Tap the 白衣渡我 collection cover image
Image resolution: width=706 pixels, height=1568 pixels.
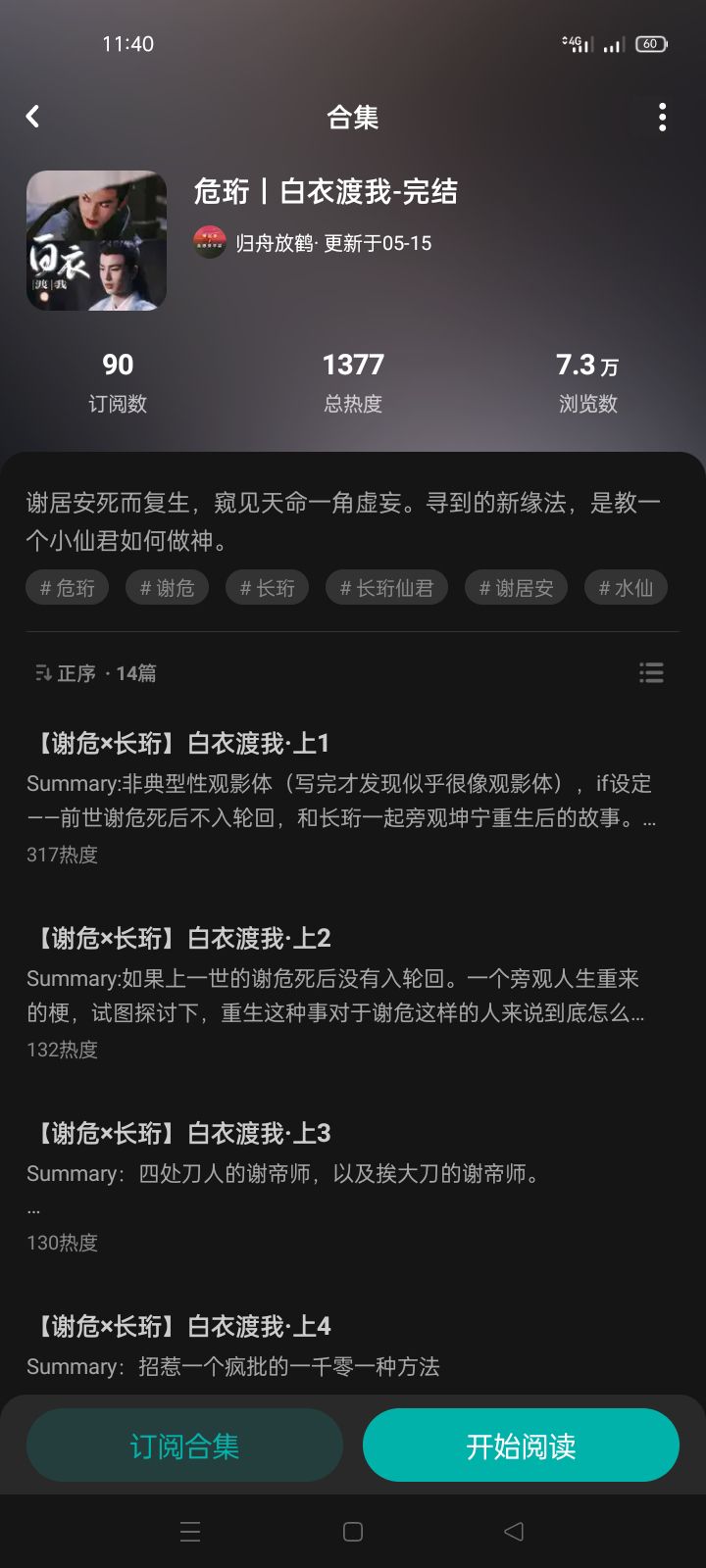point(96,240)
